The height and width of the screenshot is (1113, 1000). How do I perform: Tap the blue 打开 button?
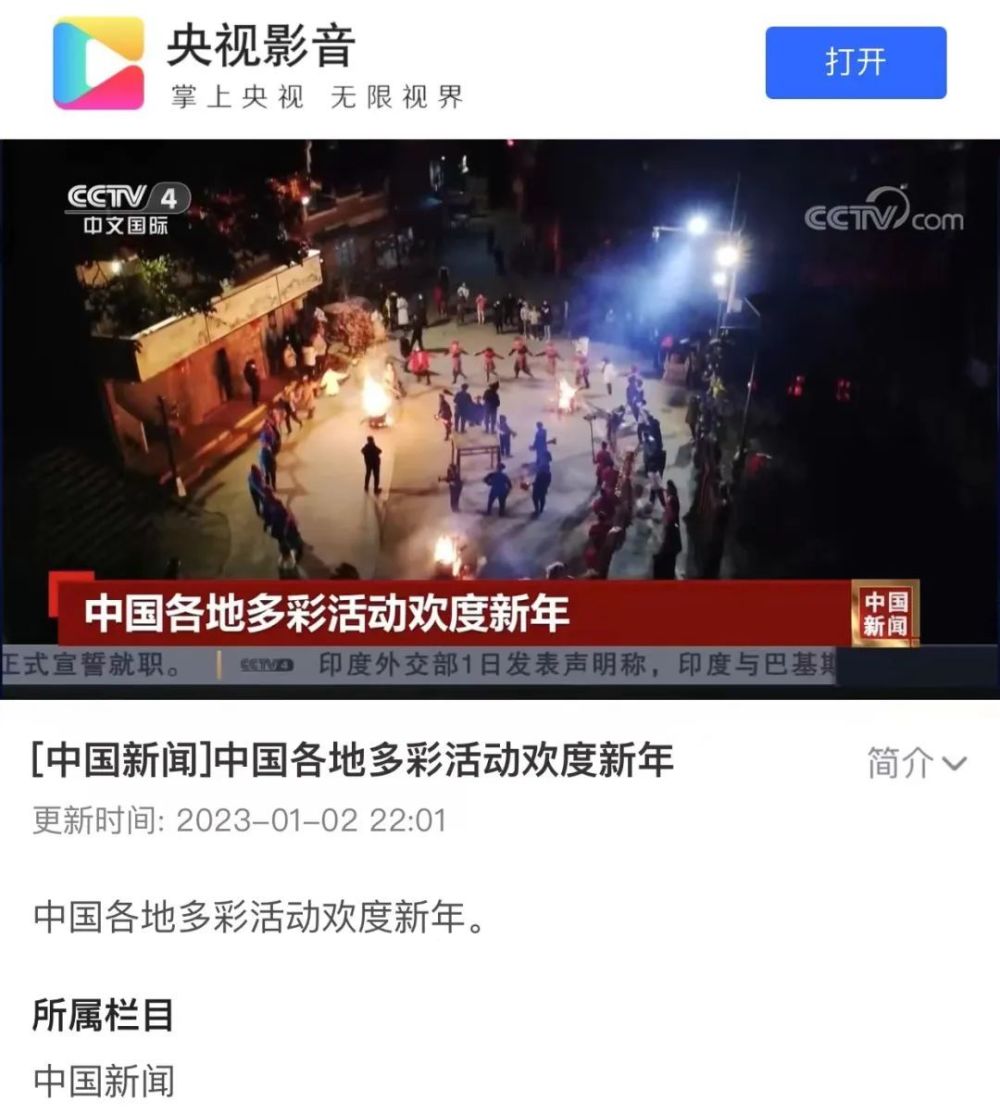pyautogui.click(x=855, y=63)
